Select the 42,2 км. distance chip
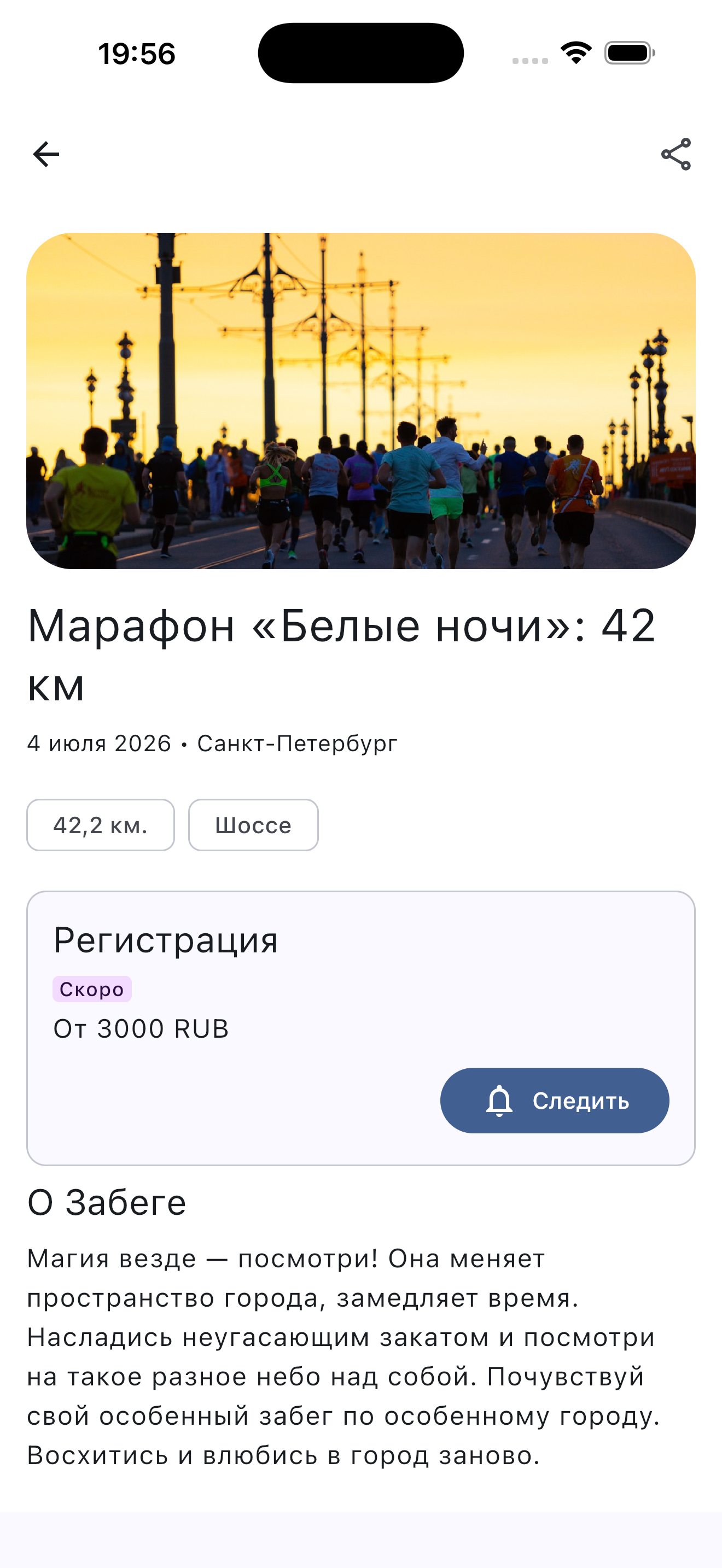 (x=101, y=825)
